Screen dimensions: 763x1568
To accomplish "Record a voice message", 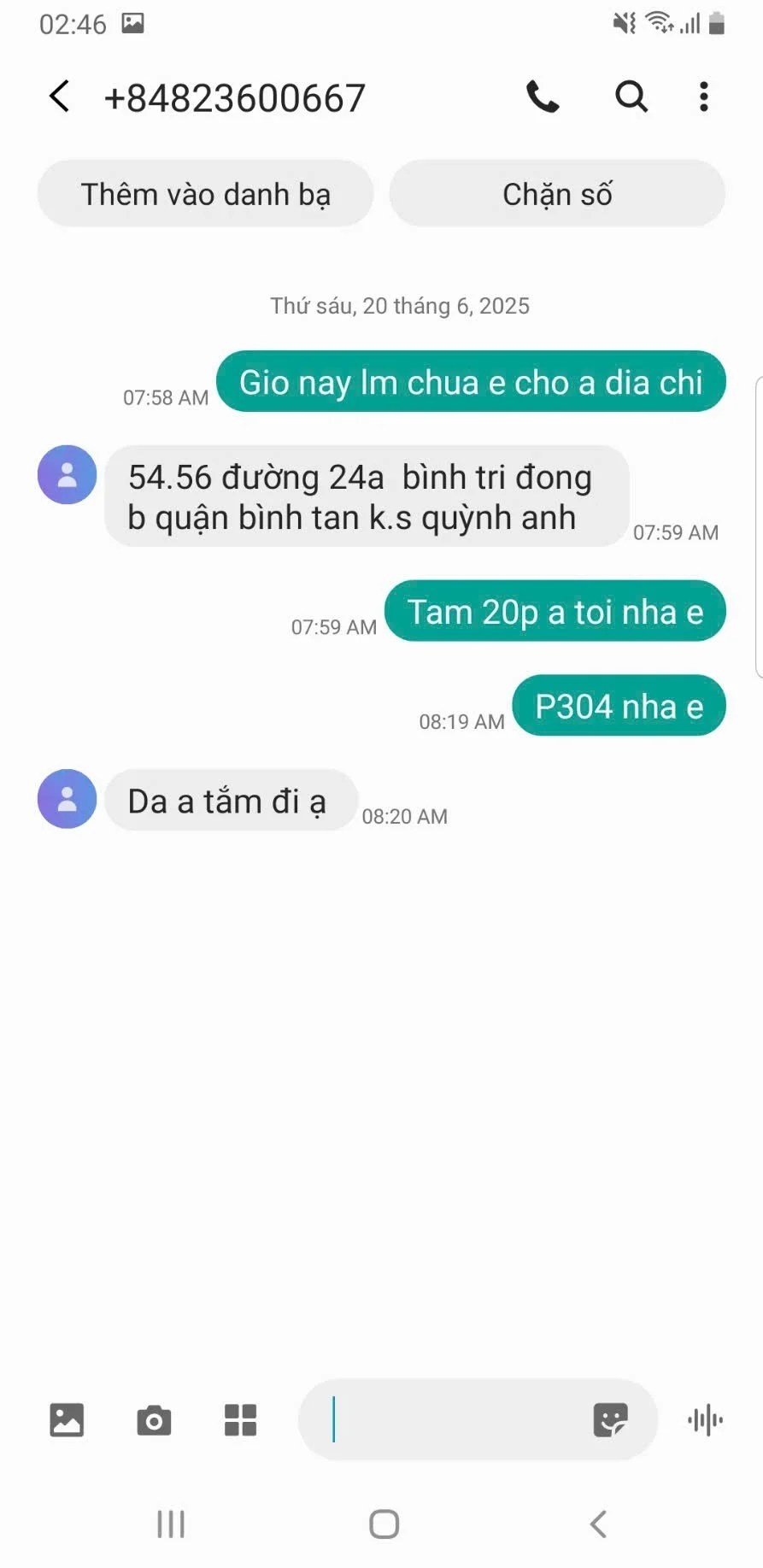I will point(705,1420).
